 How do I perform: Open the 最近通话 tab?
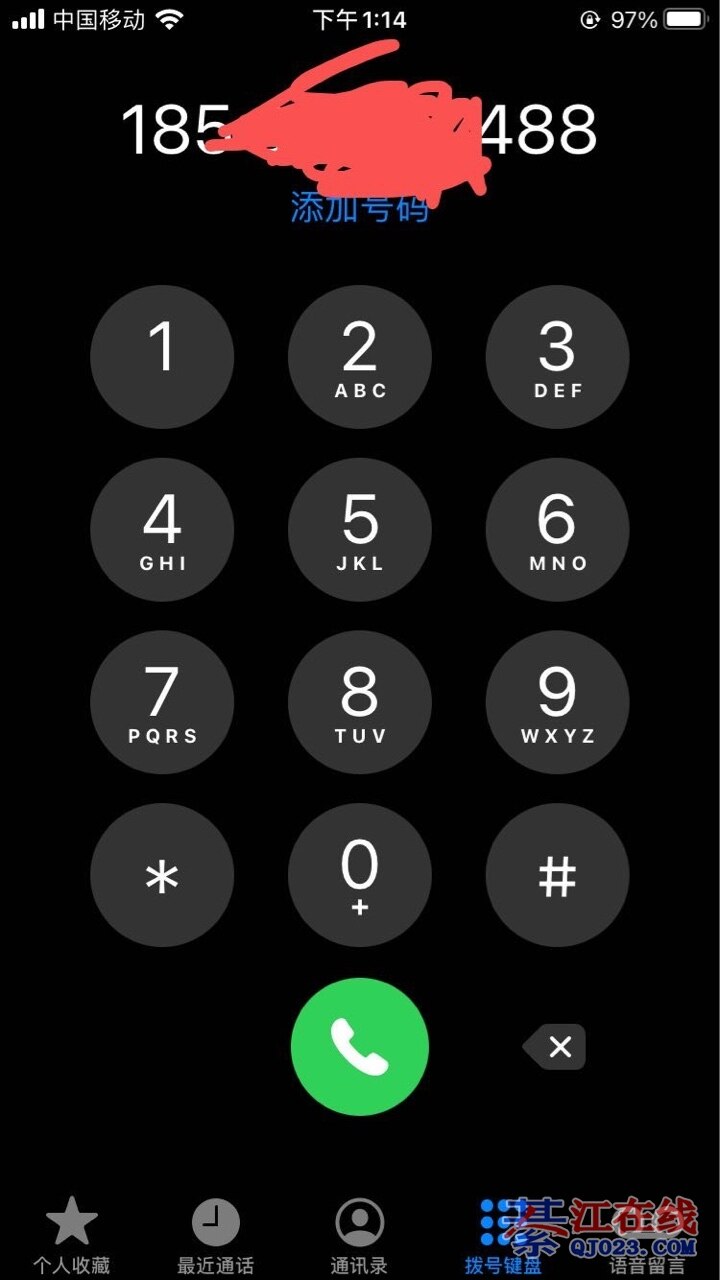(x=215, y=1236)
